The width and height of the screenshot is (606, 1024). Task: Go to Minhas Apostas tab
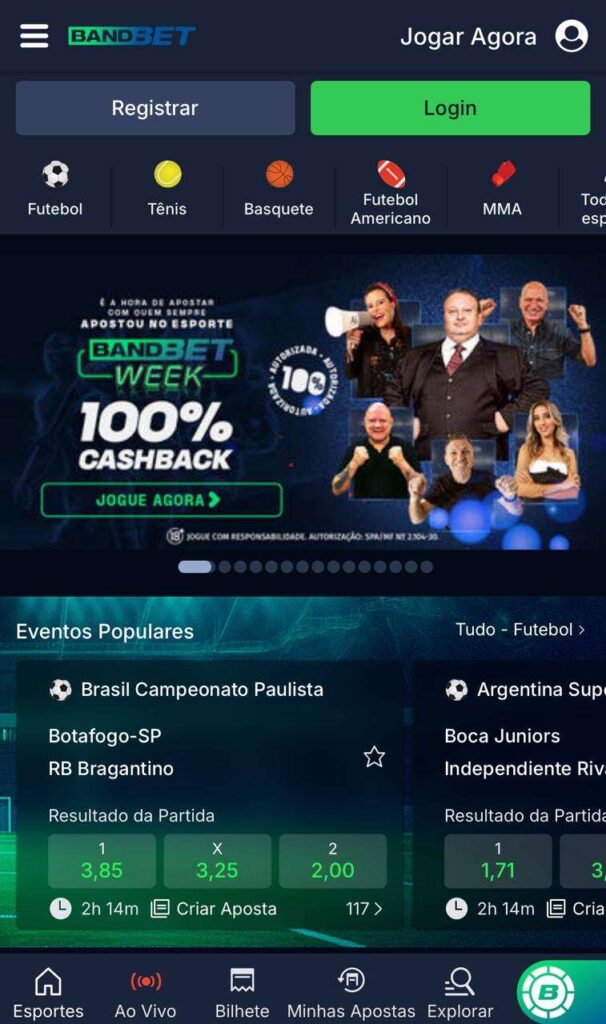[351, 993]
